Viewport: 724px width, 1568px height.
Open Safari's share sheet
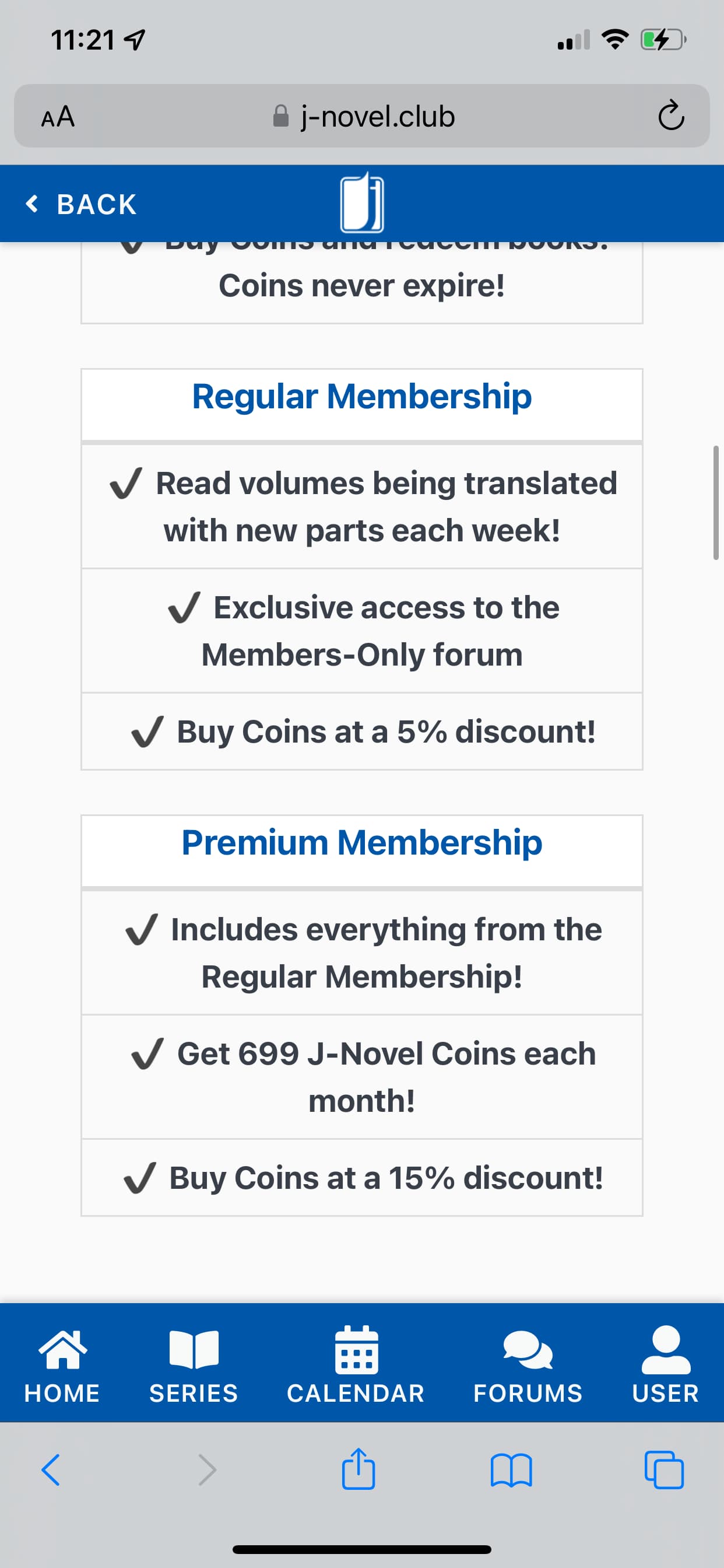pos(359,1469)
